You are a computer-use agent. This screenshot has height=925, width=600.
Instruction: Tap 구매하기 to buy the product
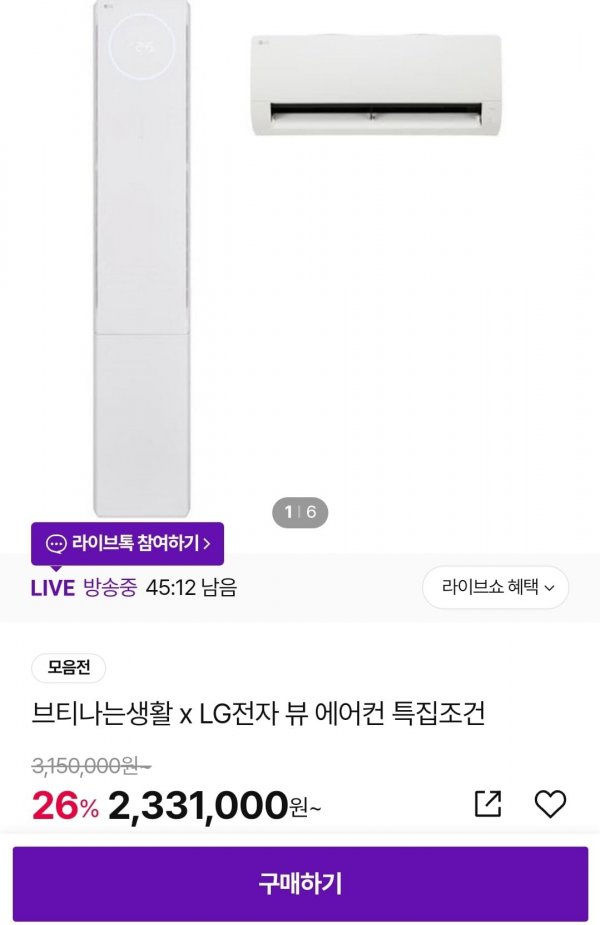tap(300, 883)
